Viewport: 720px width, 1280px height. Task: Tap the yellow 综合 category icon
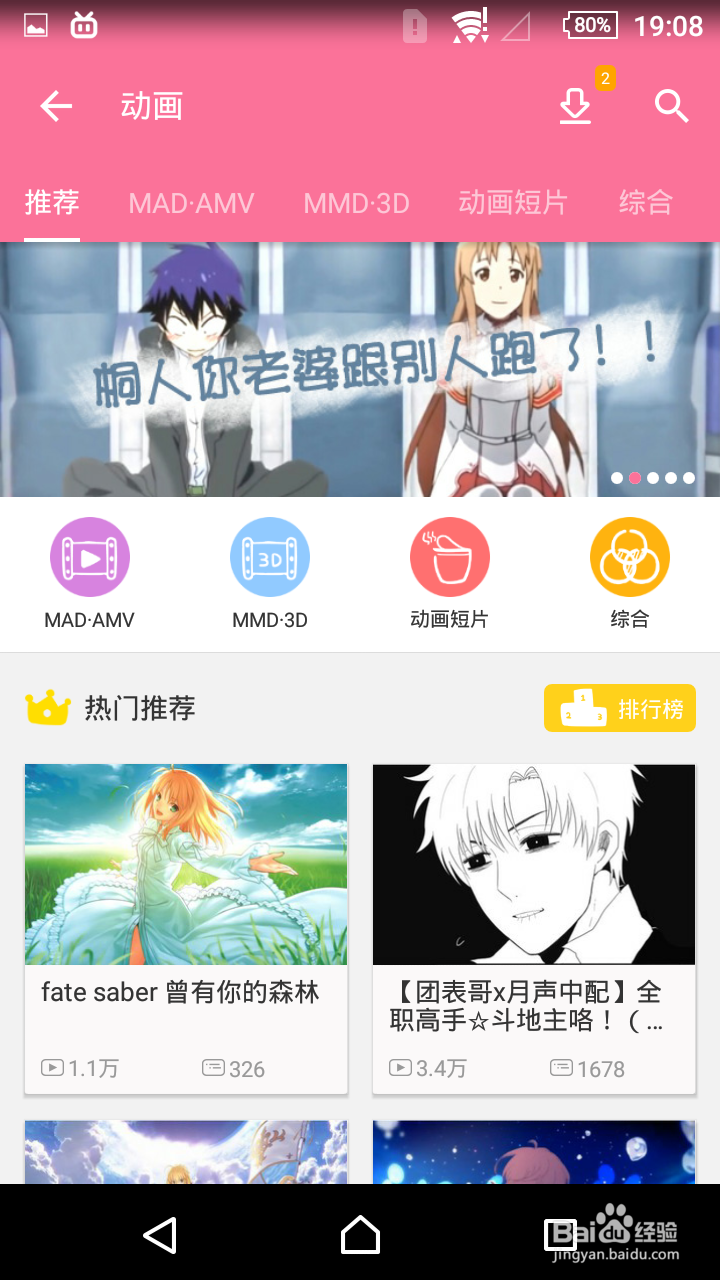pos(629,556)
